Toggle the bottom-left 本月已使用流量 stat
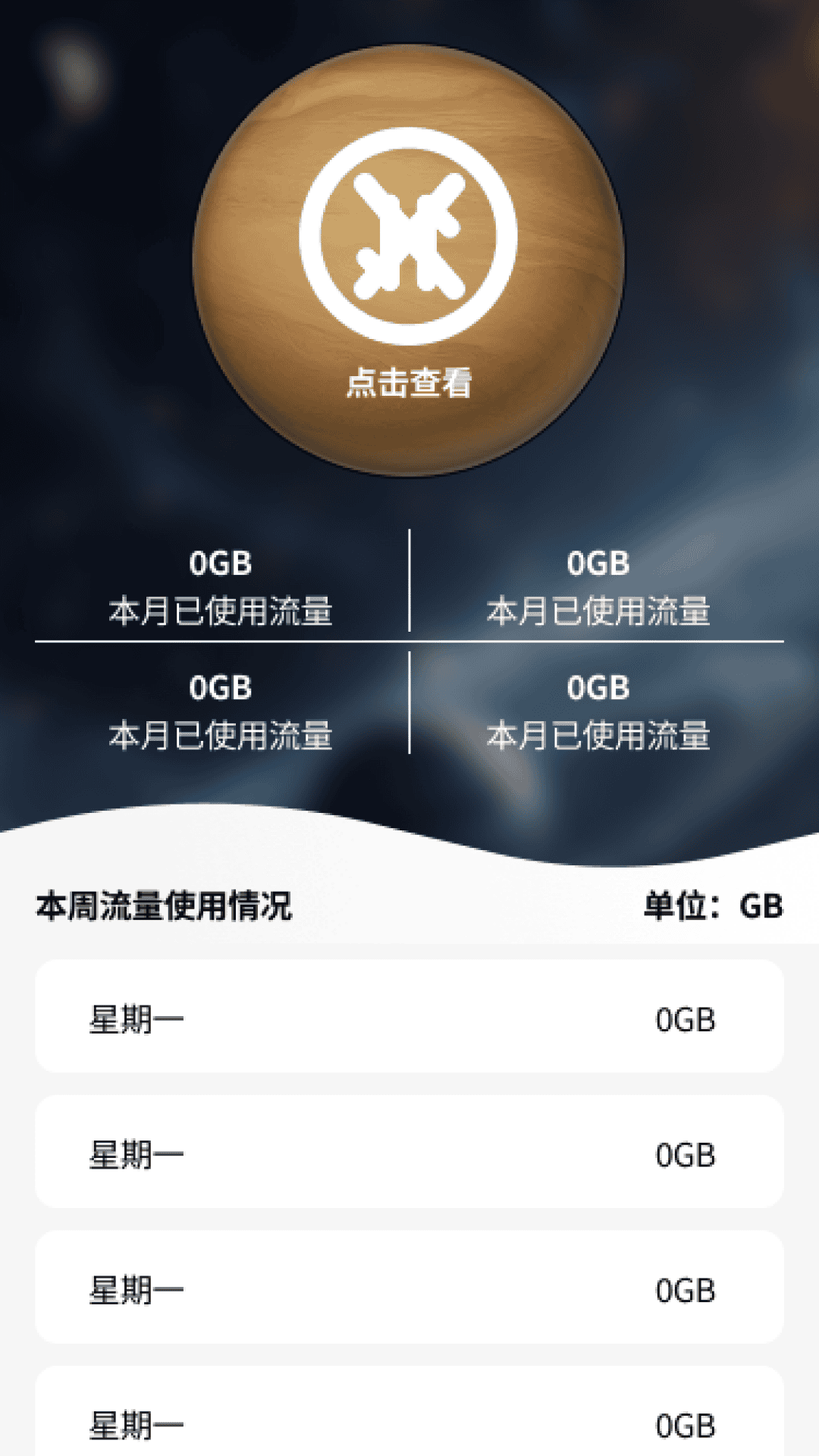This screenshot has width=819, height=1456. (220, 734)
